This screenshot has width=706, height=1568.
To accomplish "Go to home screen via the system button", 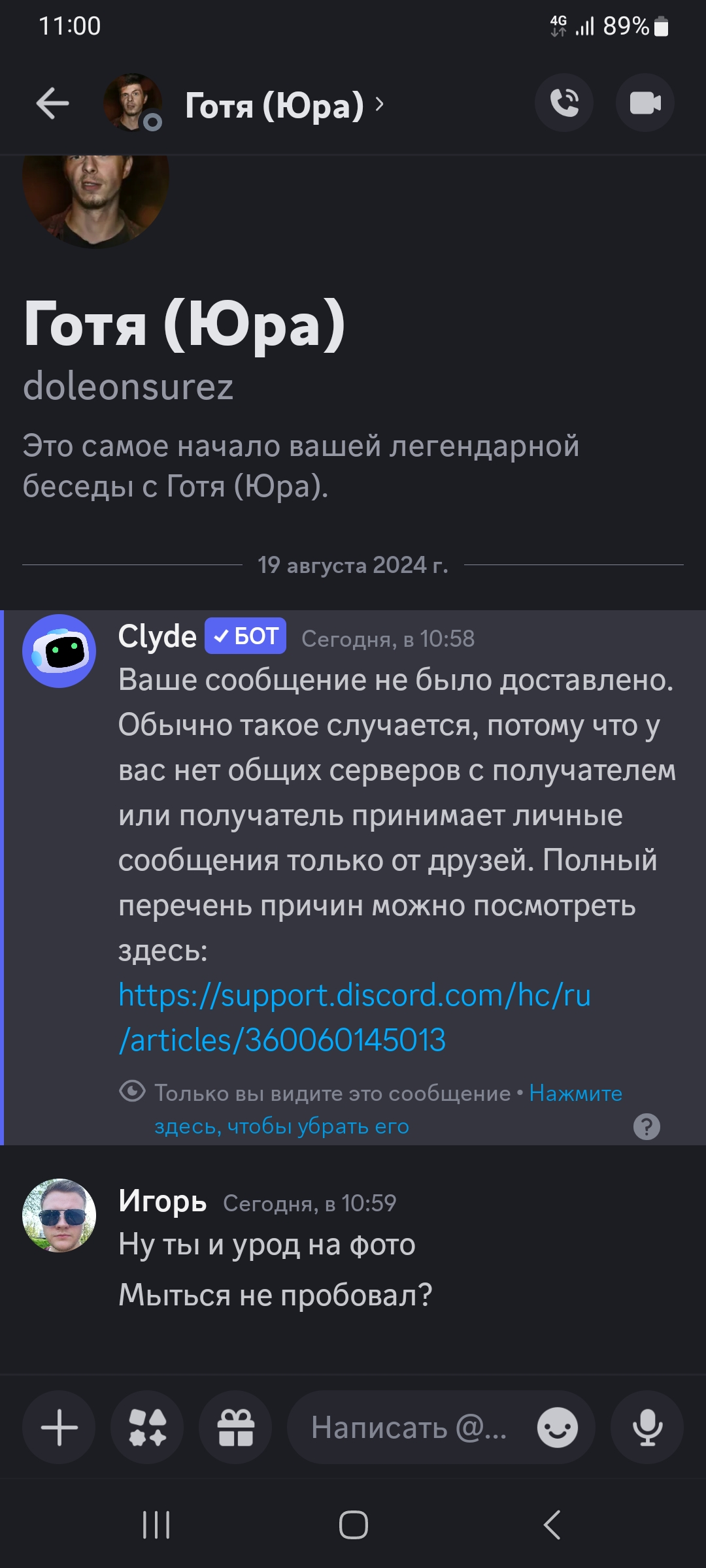I will (x=353, y=1526).
